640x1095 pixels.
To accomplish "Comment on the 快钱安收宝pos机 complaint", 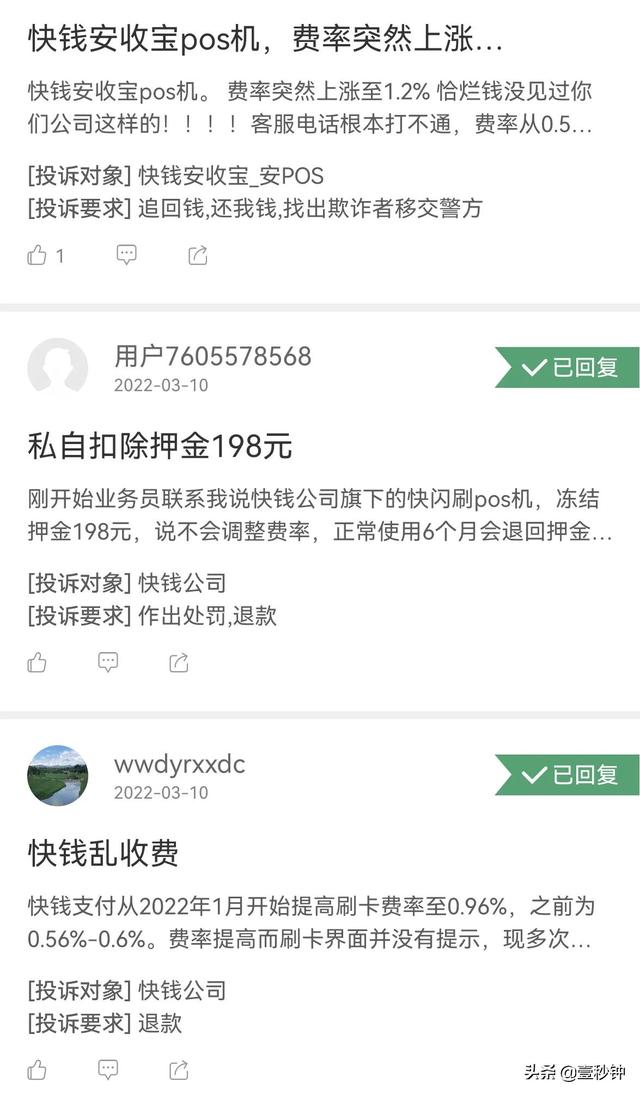I will pos(126,255).
